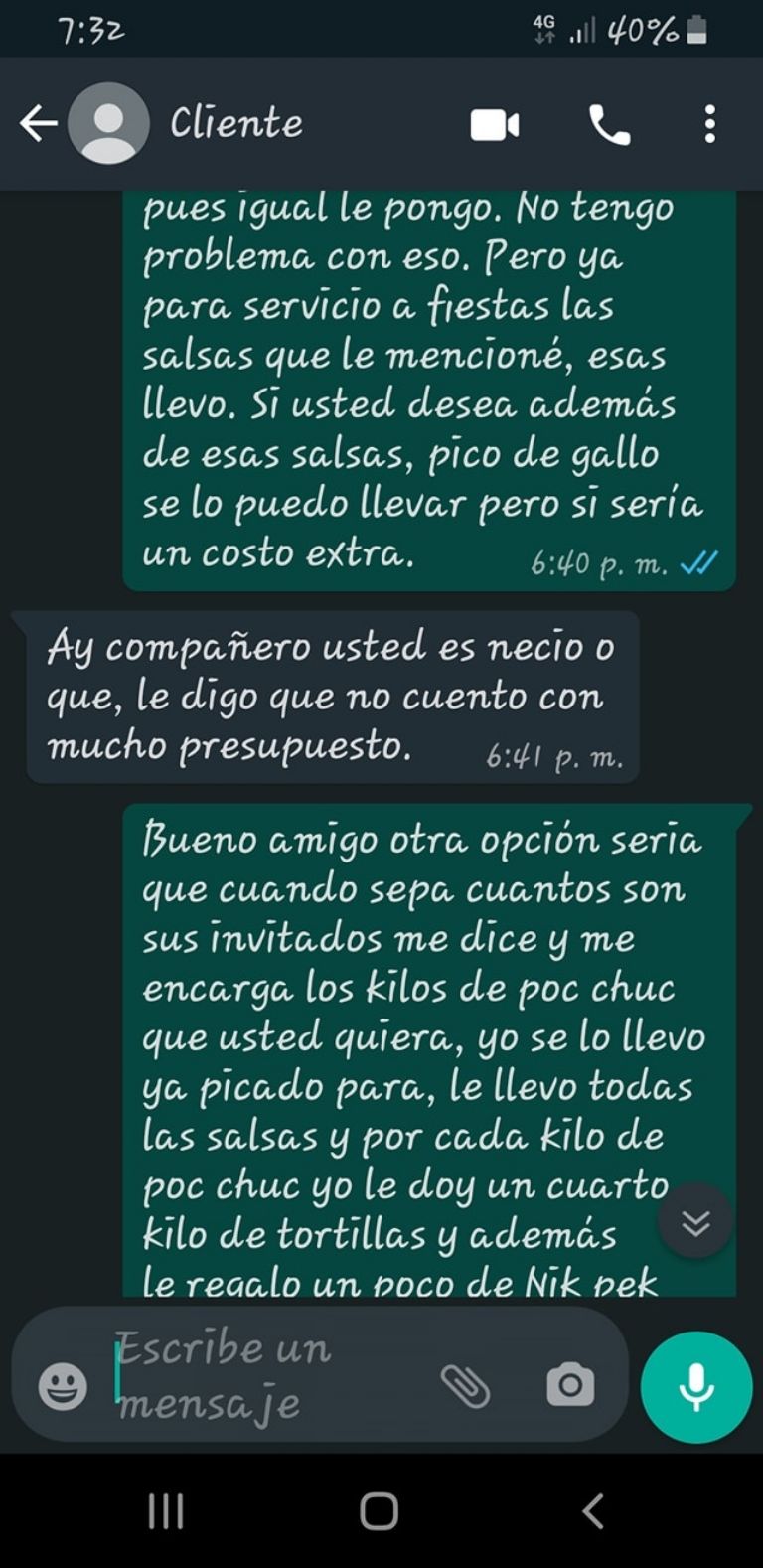Attach a file with the paperclip
Image resolution: width=763 pixels, height=1568 pixels.
tap(465, 1385)
